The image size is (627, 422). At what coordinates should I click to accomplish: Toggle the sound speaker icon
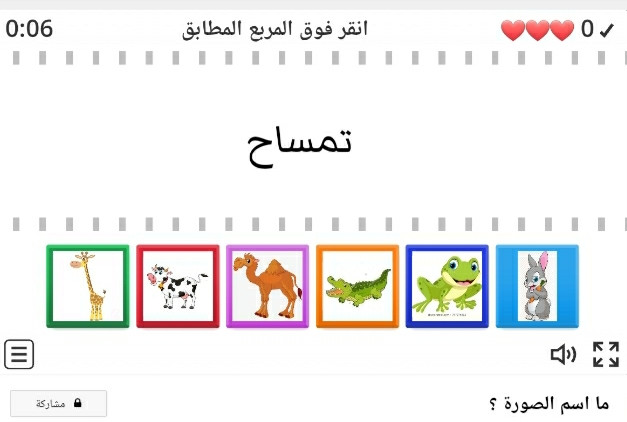click(x=564, y=354)
